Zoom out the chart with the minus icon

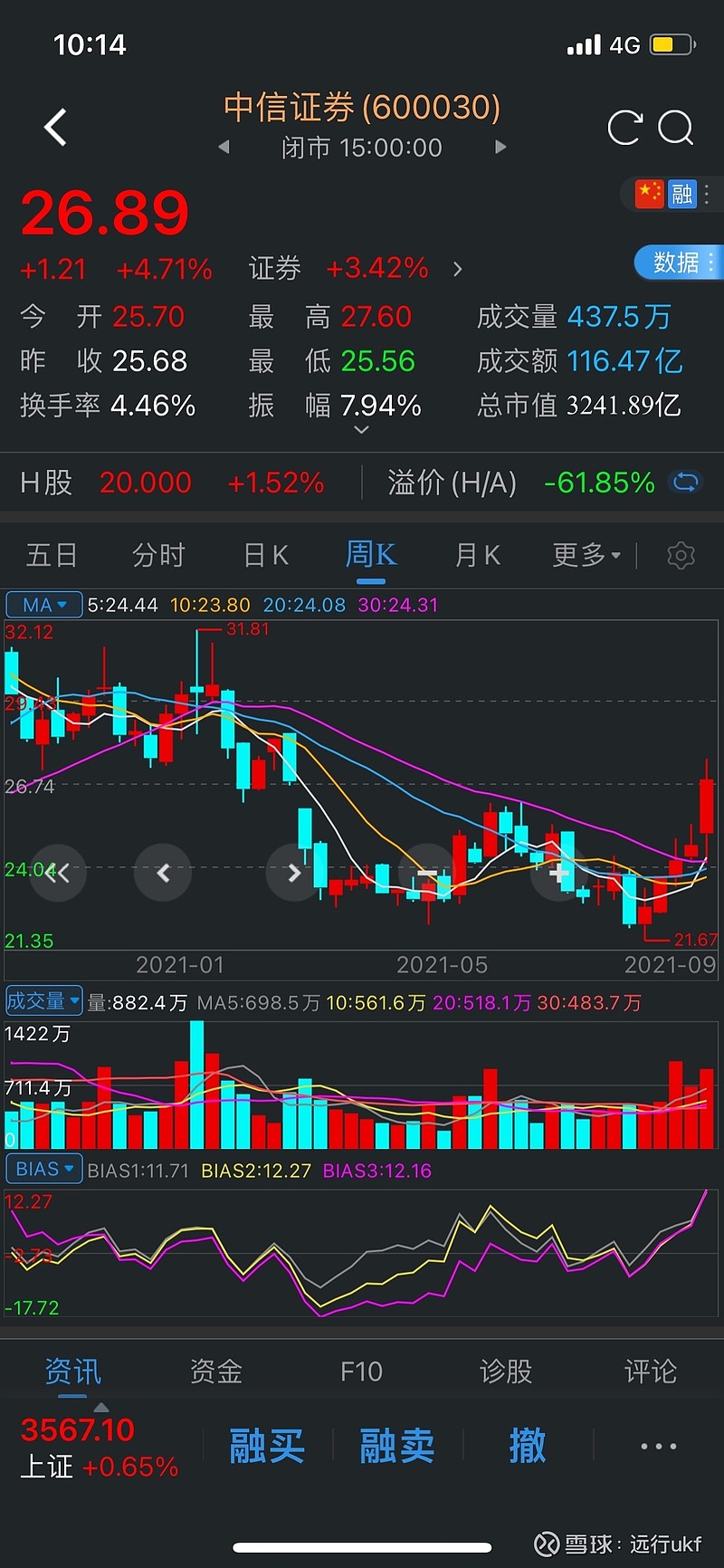[425, 873]
